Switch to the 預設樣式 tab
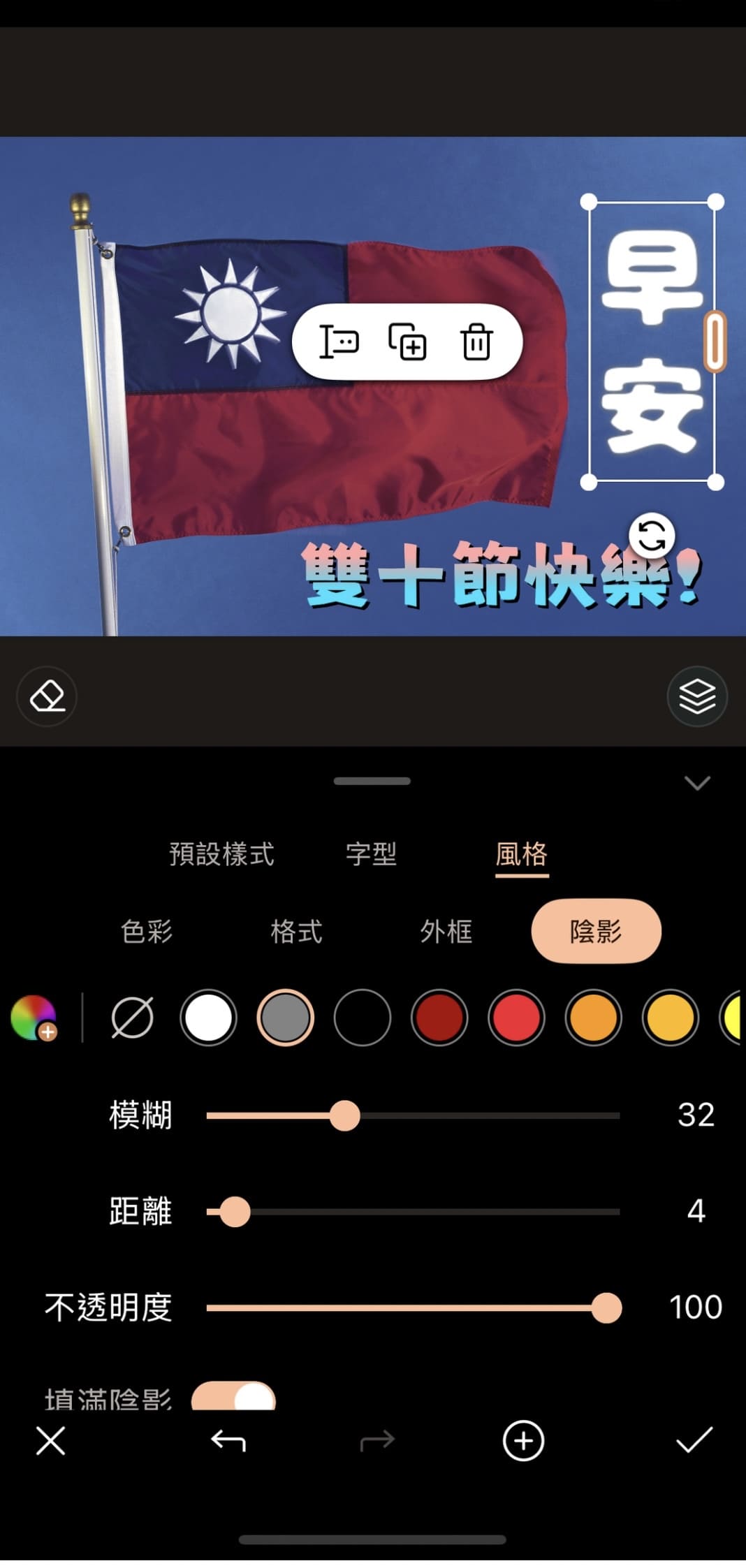 (x=221, y=854)
